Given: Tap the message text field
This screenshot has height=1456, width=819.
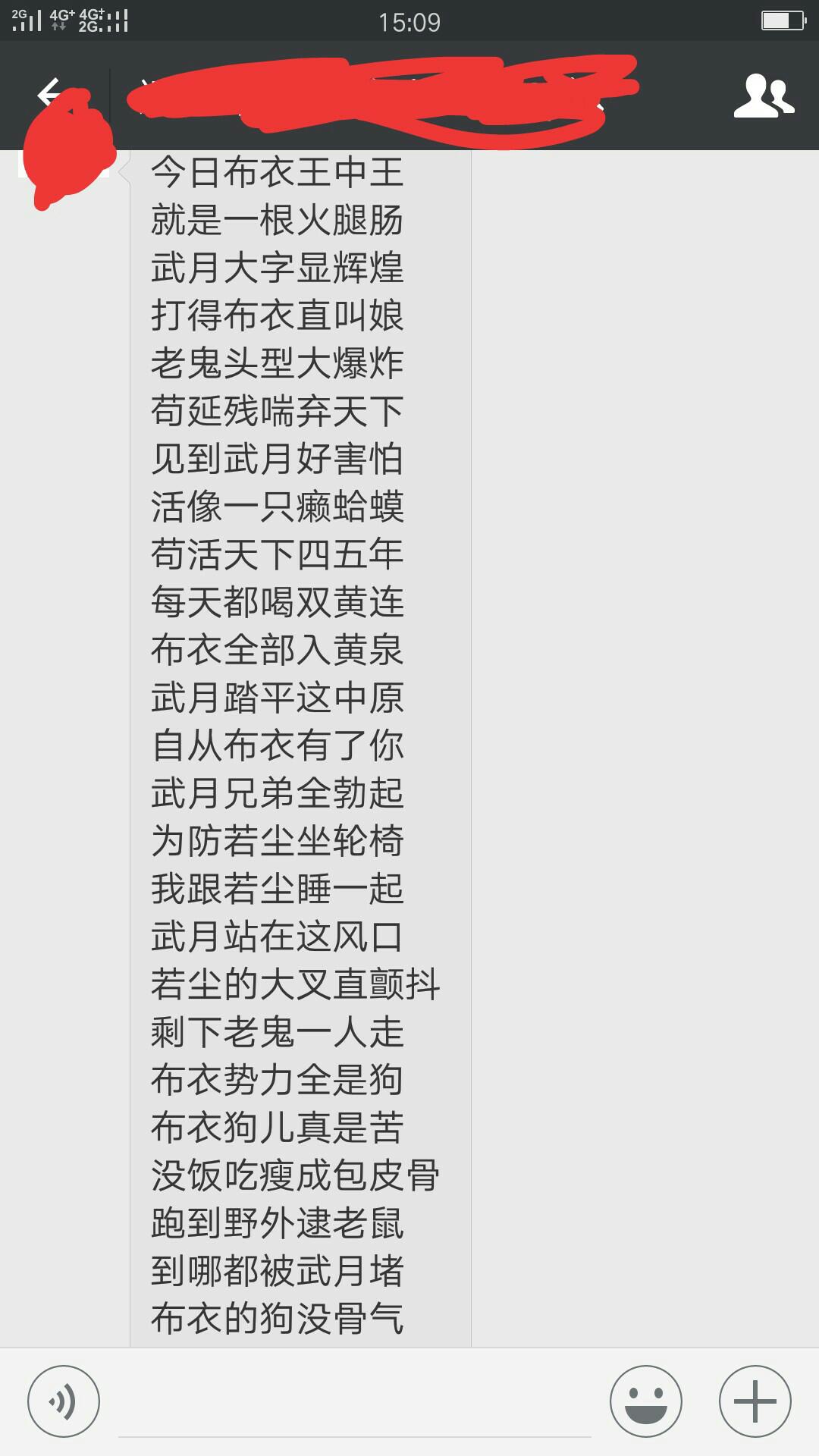Looking at the screenshot, I should click(x=355, y=1403).
